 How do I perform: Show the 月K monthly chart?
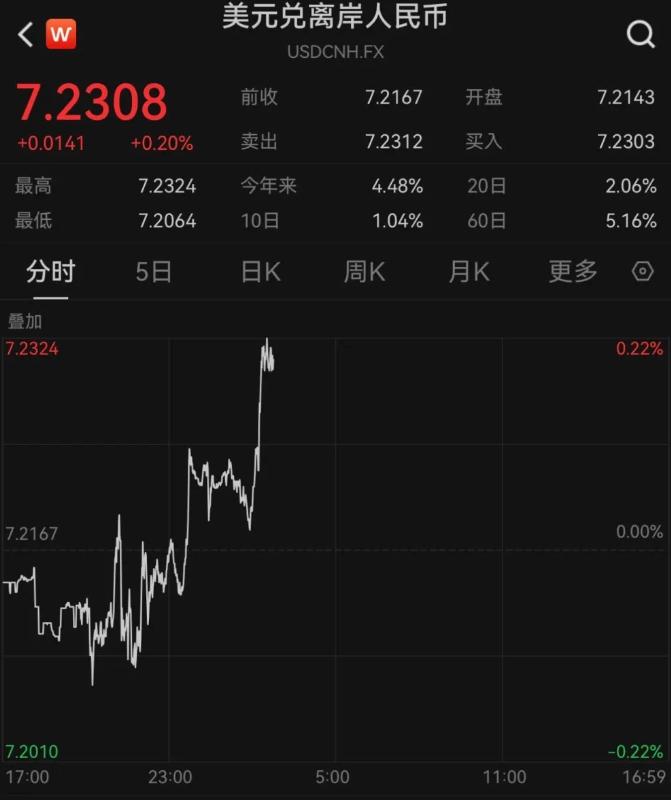pos(468,271)
